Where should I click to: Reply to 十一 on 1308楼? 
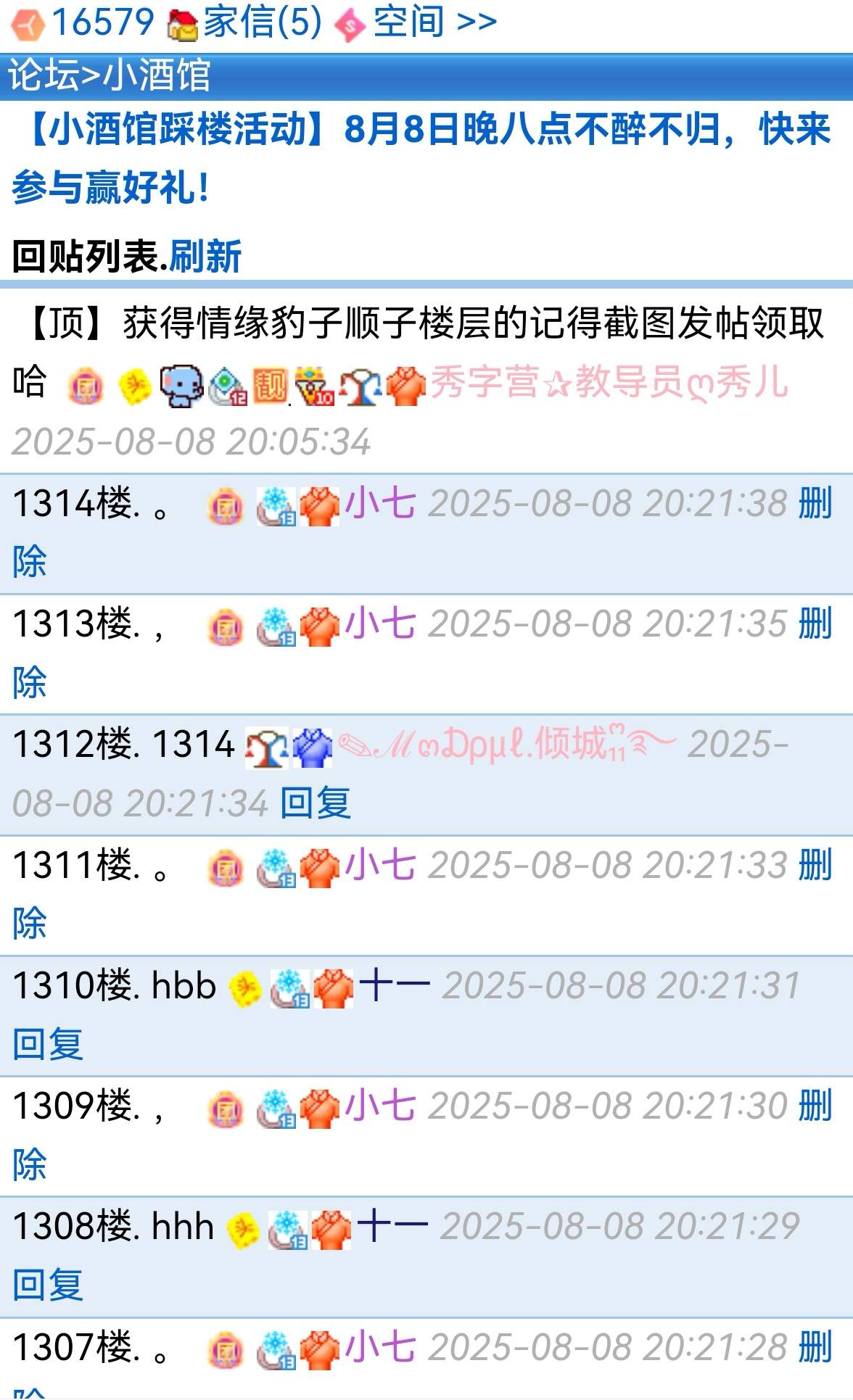(48, 1285)
